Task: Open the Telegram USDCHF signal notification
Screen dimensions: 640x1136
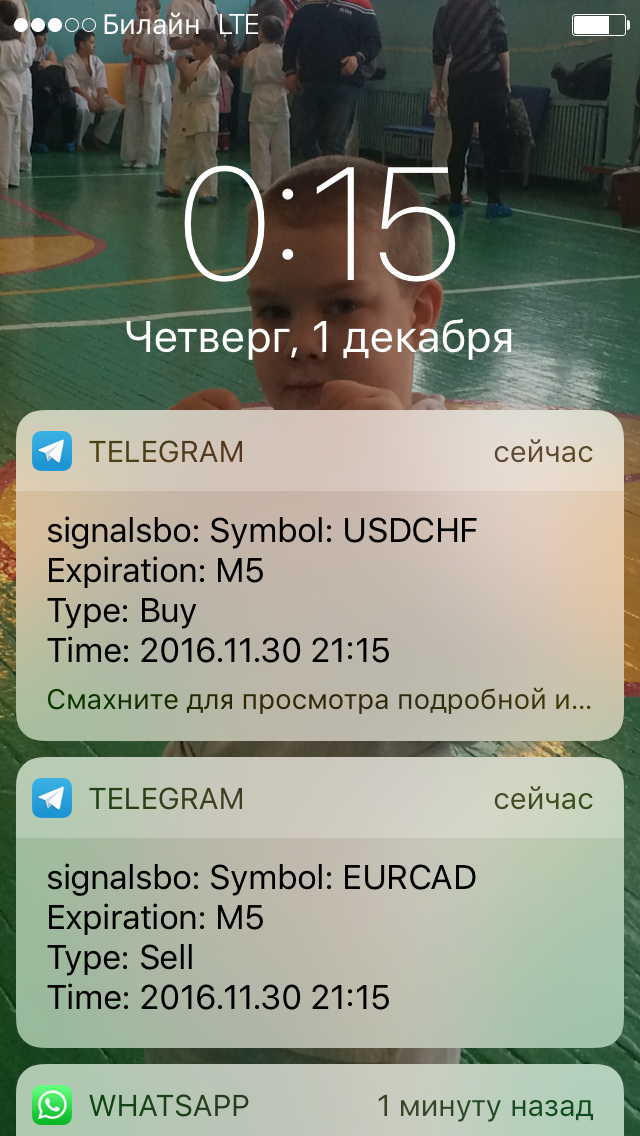Action: pos(320,590)
